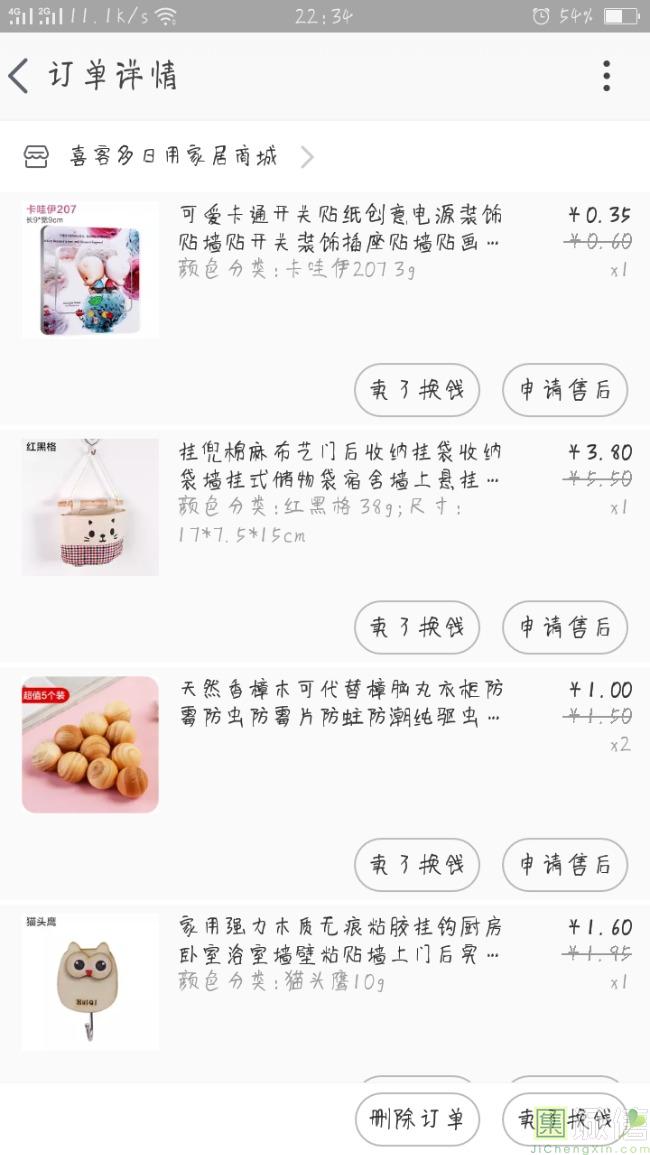Open the 天然香樟木 camphor balls product
This screenshot has height=1155, width=650.
pos(340,703)
